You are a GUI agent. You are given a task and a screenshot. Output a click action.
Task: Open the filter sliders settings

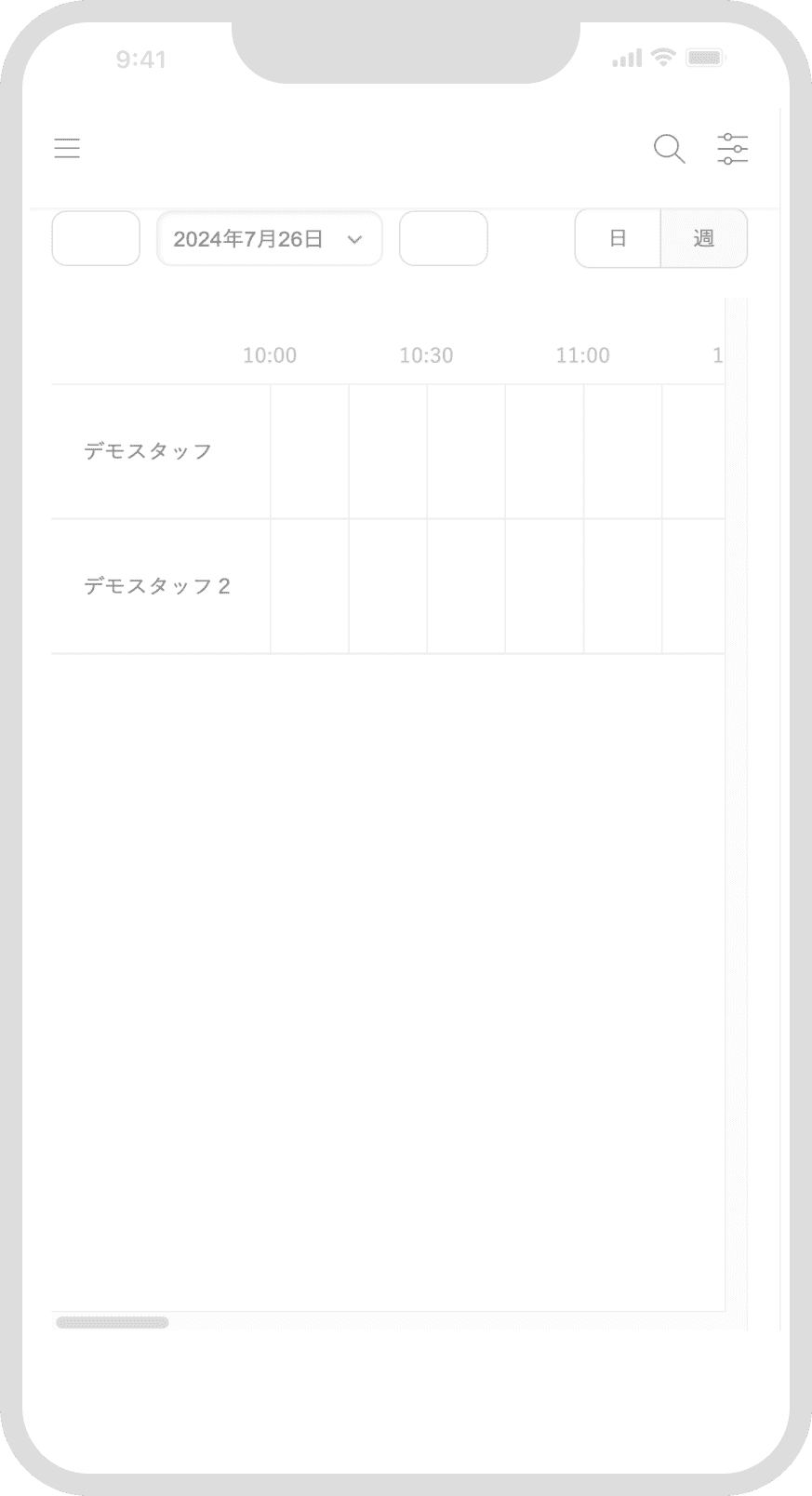click(x=732, y=149)
